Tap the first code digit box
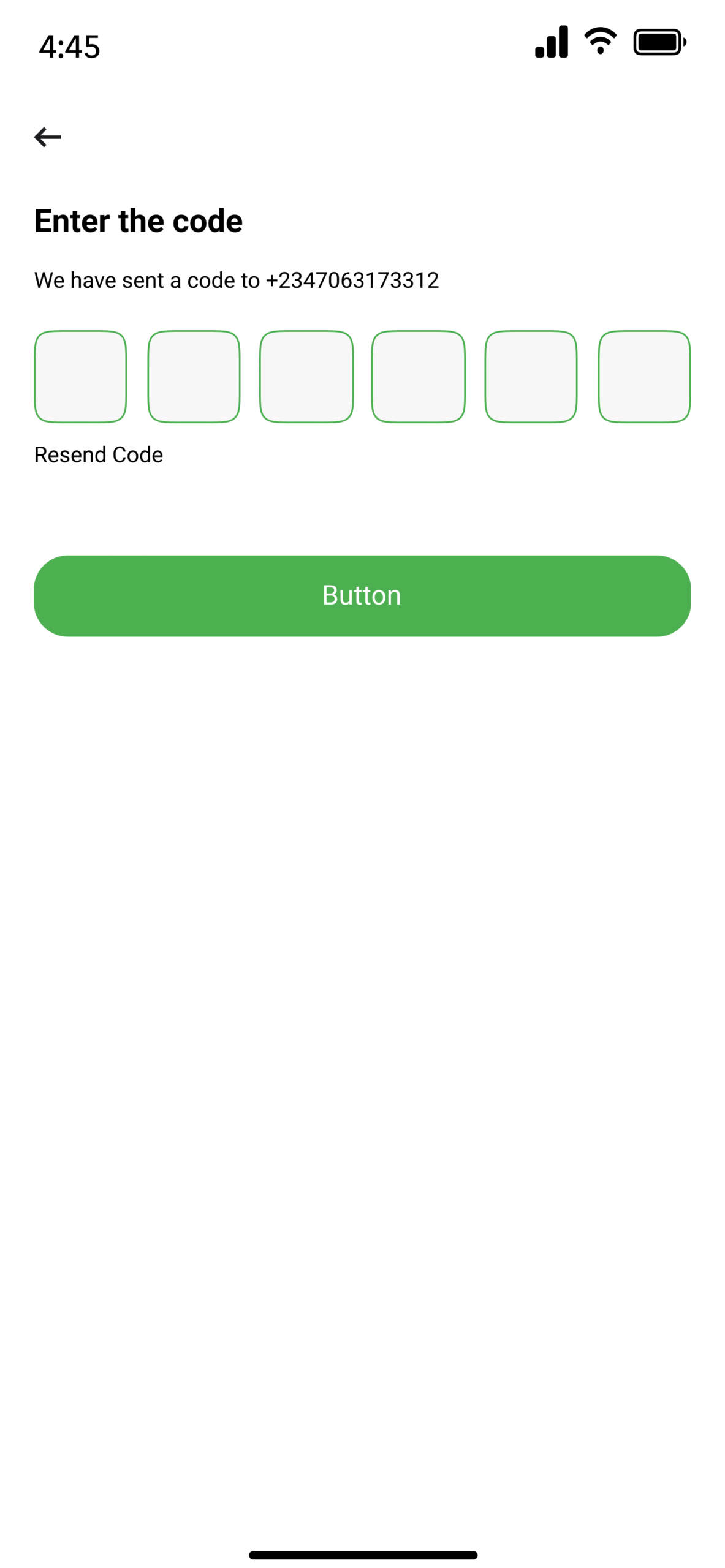This screenshot has width=725, height=1568. [x=80, y=376]
